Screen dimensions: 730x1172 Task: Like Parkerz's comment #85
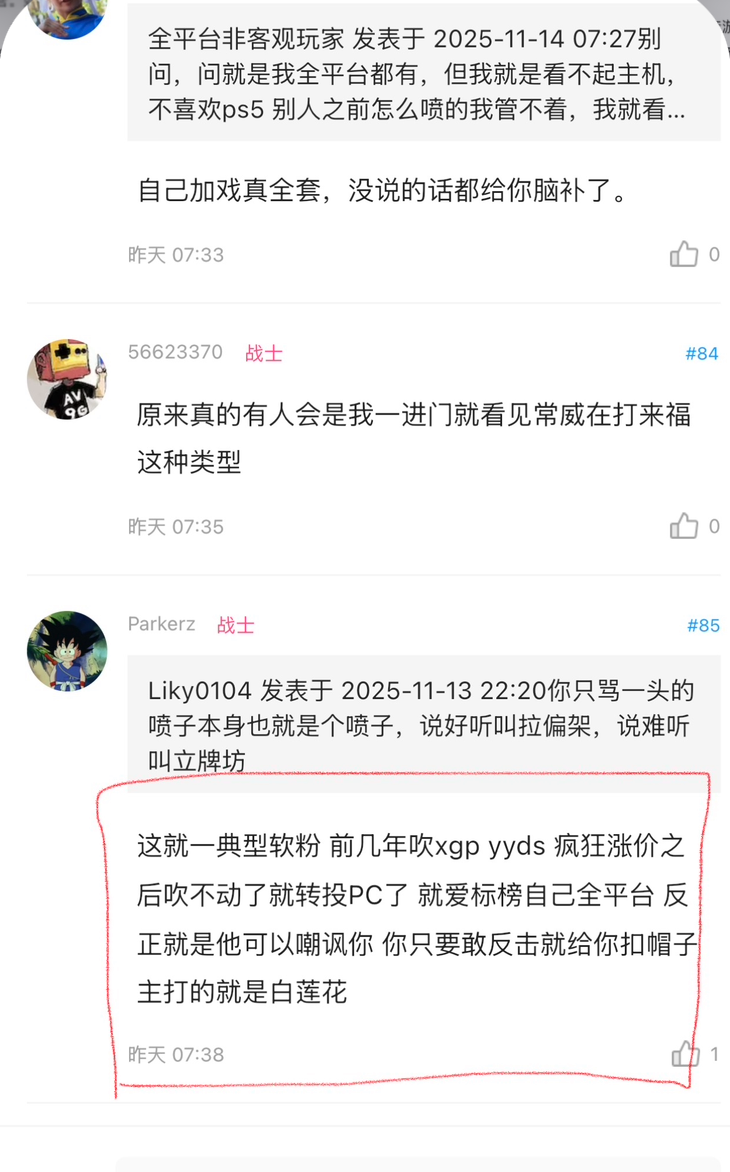coord(686,1053)
